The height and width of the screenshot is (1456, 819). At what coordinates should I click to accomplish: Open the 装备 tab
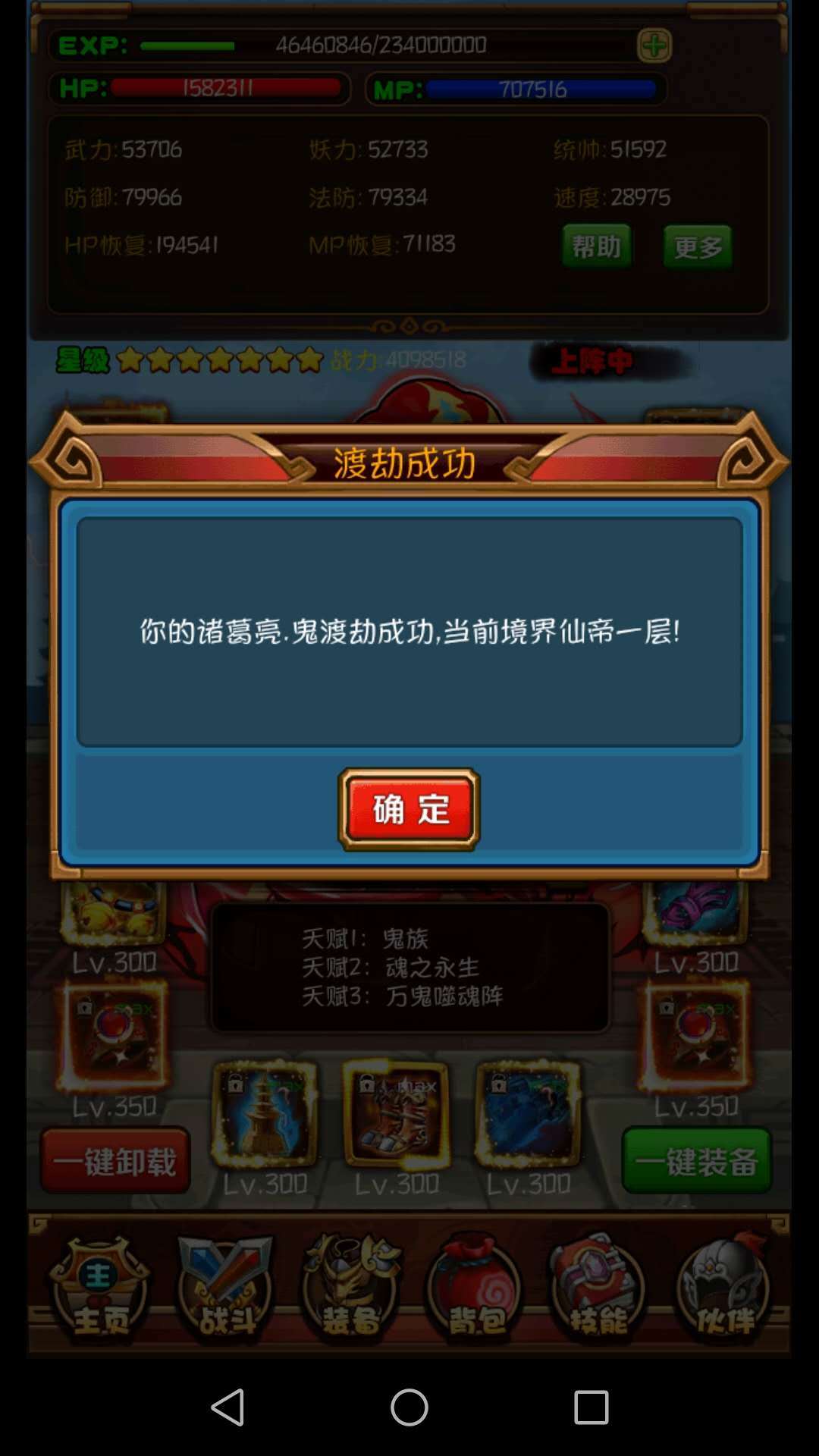pos(350,1291)
